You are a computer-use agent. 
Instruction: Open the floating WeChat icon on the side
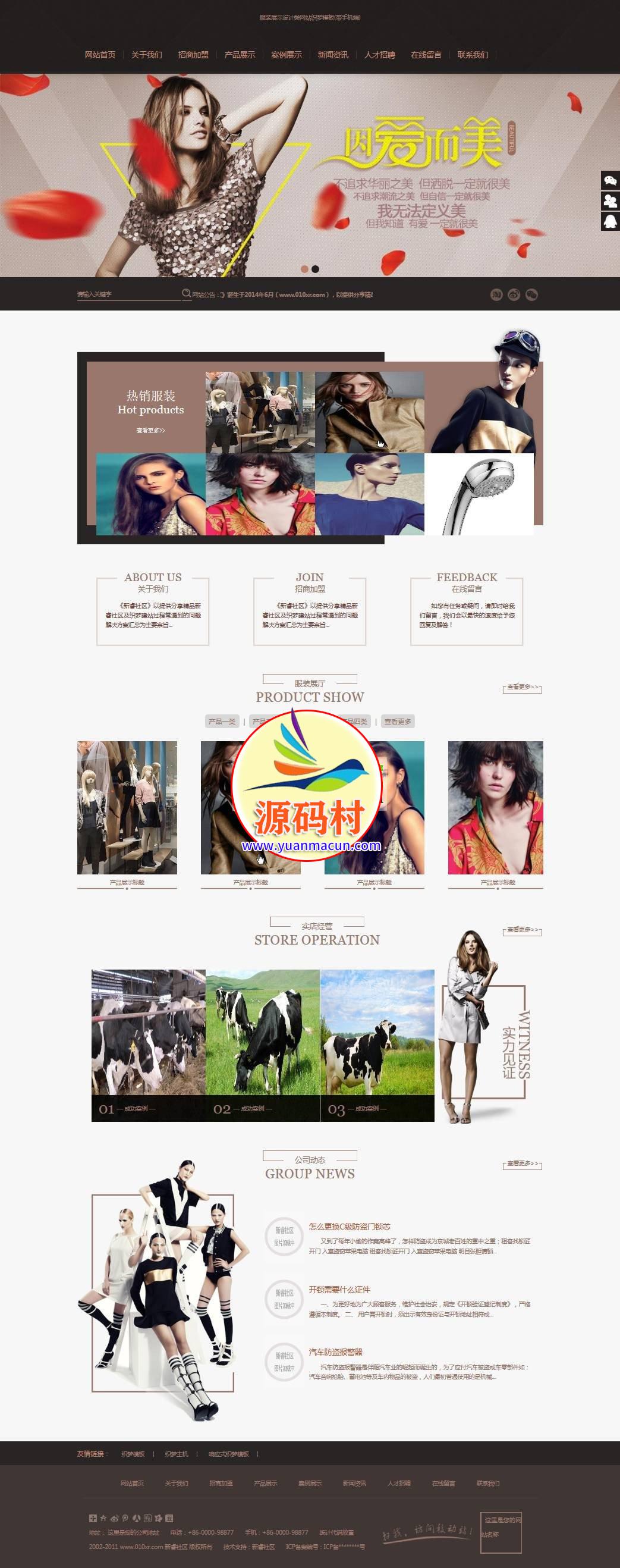point(610,180)
